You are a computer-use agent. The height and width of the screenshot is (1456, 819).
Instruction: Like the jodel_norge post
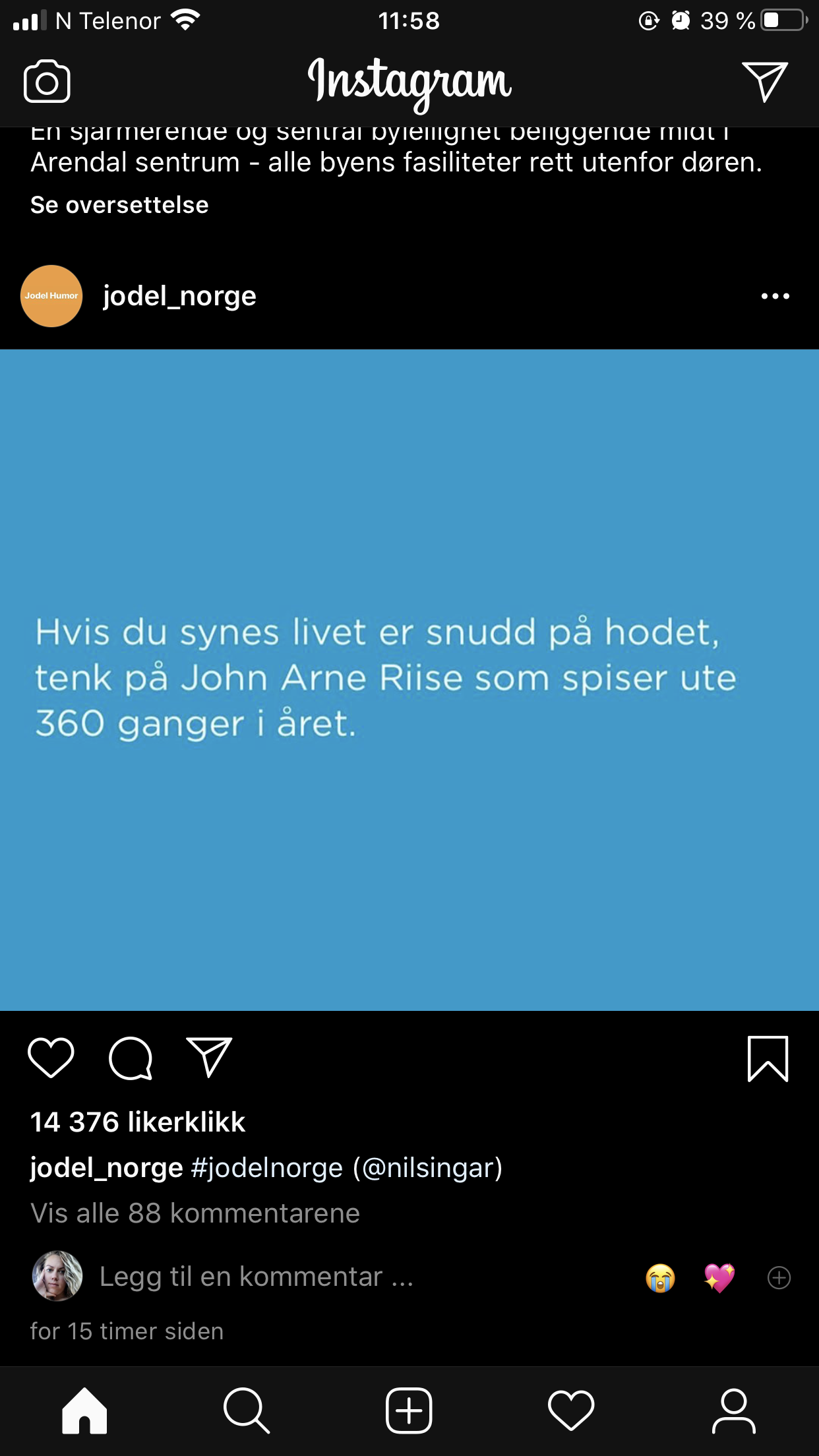pyautogui.click(x=51, y=1058)
